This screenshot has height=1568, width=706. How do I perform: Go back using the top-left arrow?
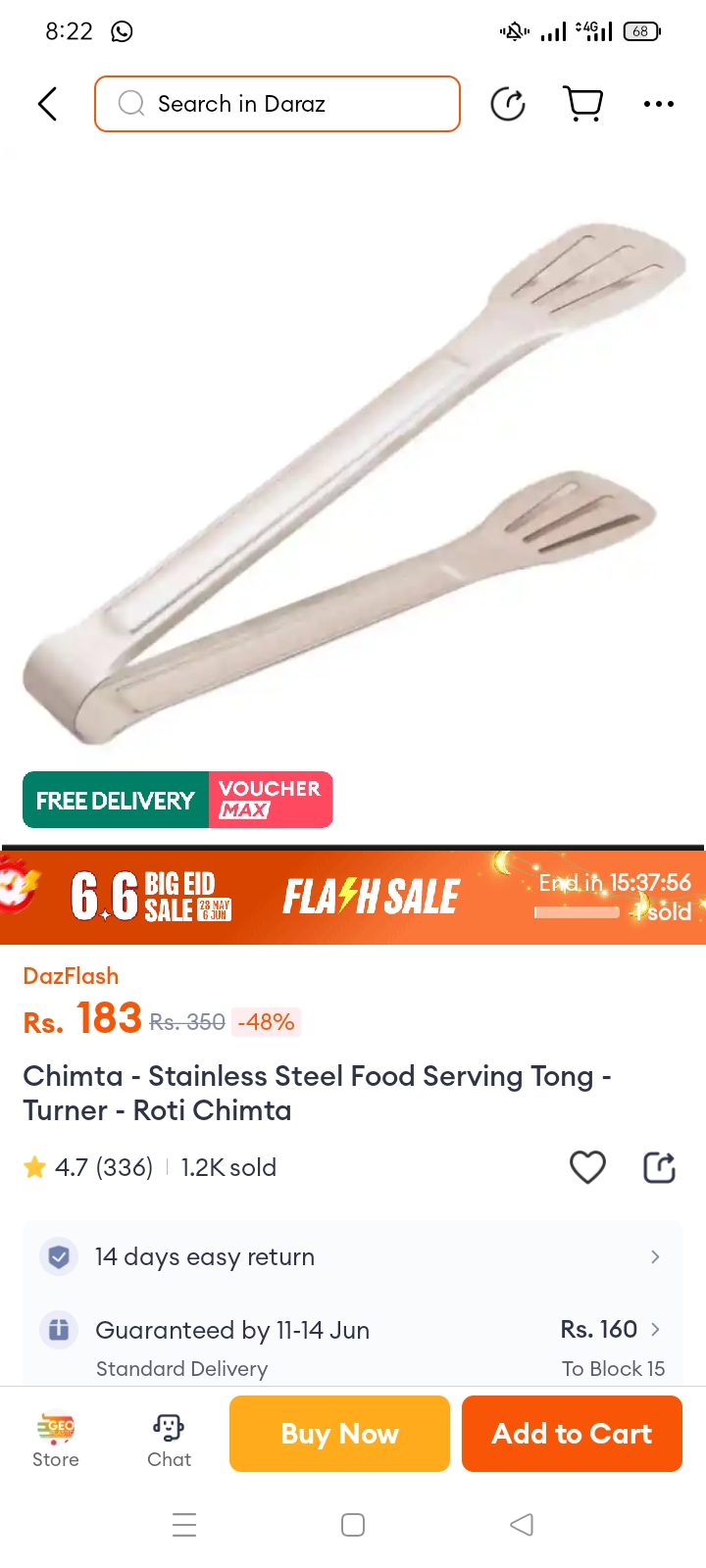pos(47,104)
